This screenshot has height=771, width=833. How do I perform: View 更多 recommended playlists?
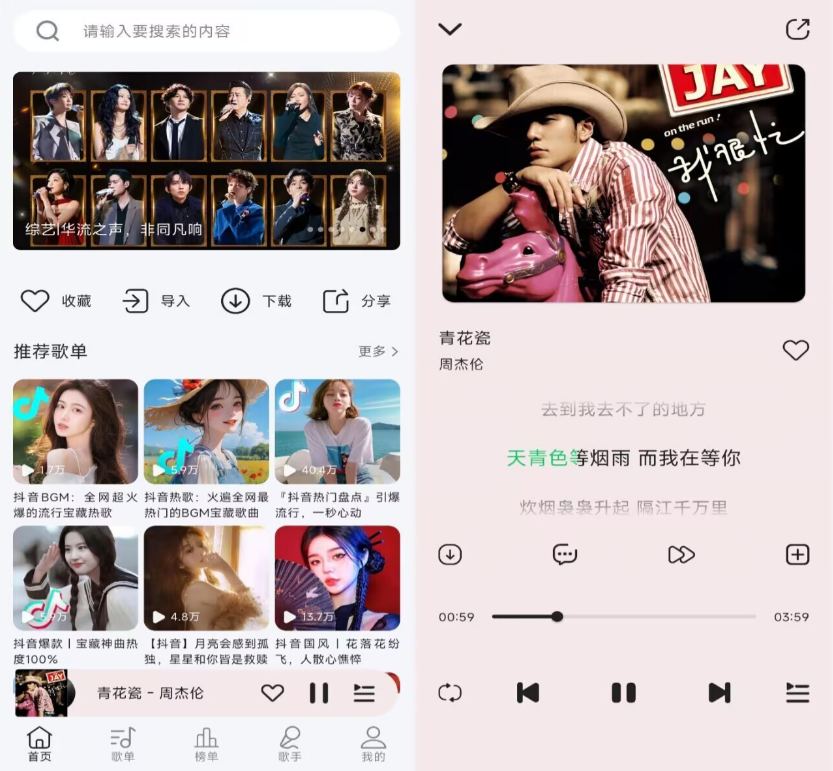tap(378, 352)
